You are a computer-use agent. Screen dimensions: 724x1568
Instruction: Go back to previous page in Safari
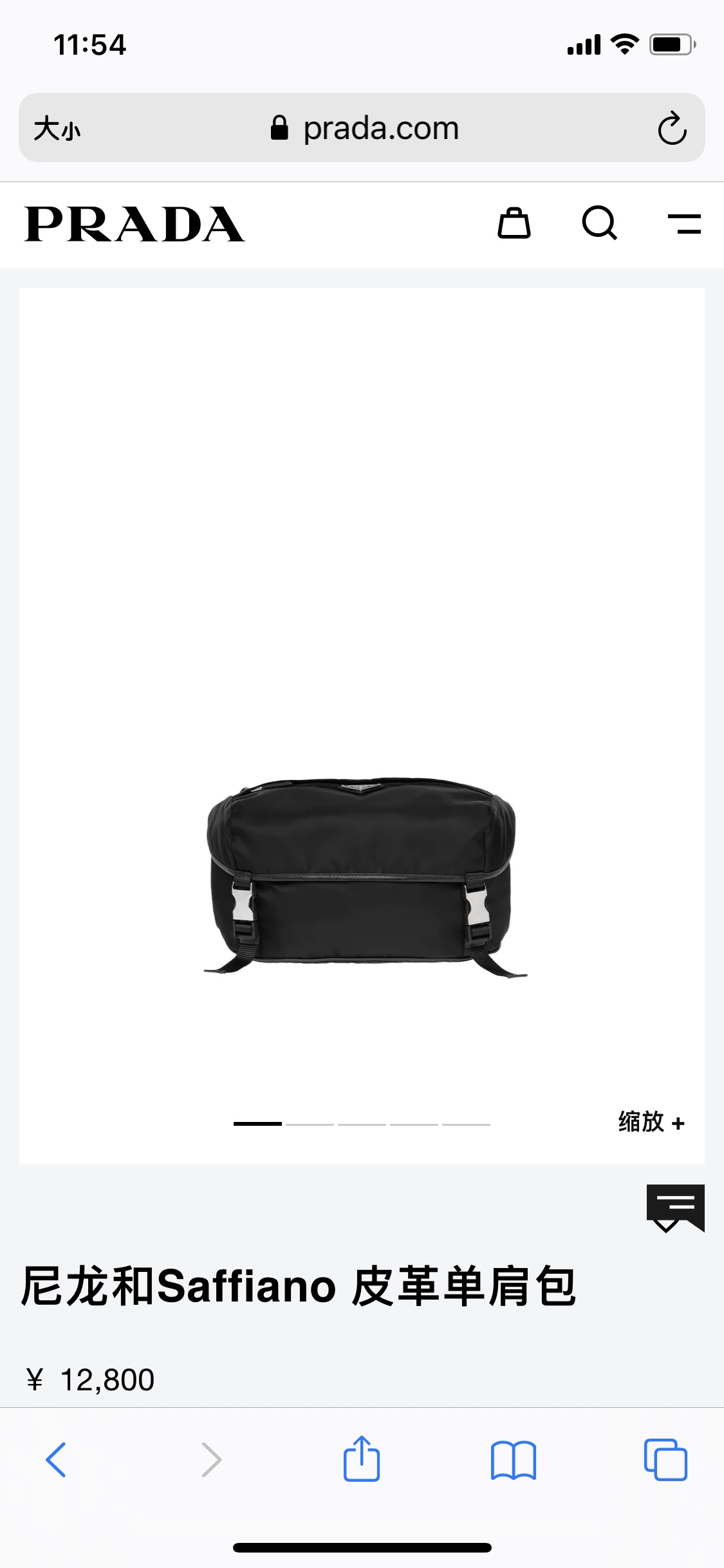tap(56, 1459)
